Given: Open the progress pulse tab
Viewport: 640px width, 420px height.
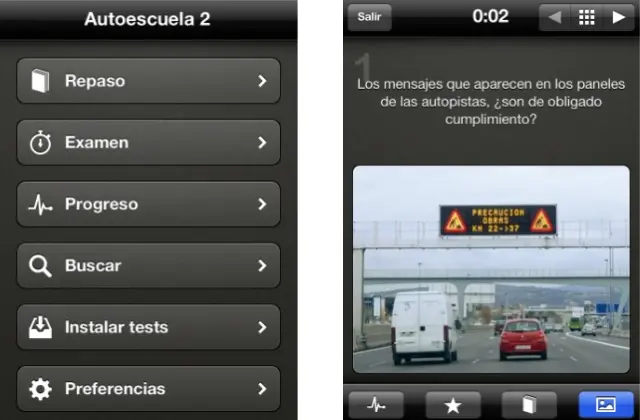Looking at the screenshot, I should 376,405.
